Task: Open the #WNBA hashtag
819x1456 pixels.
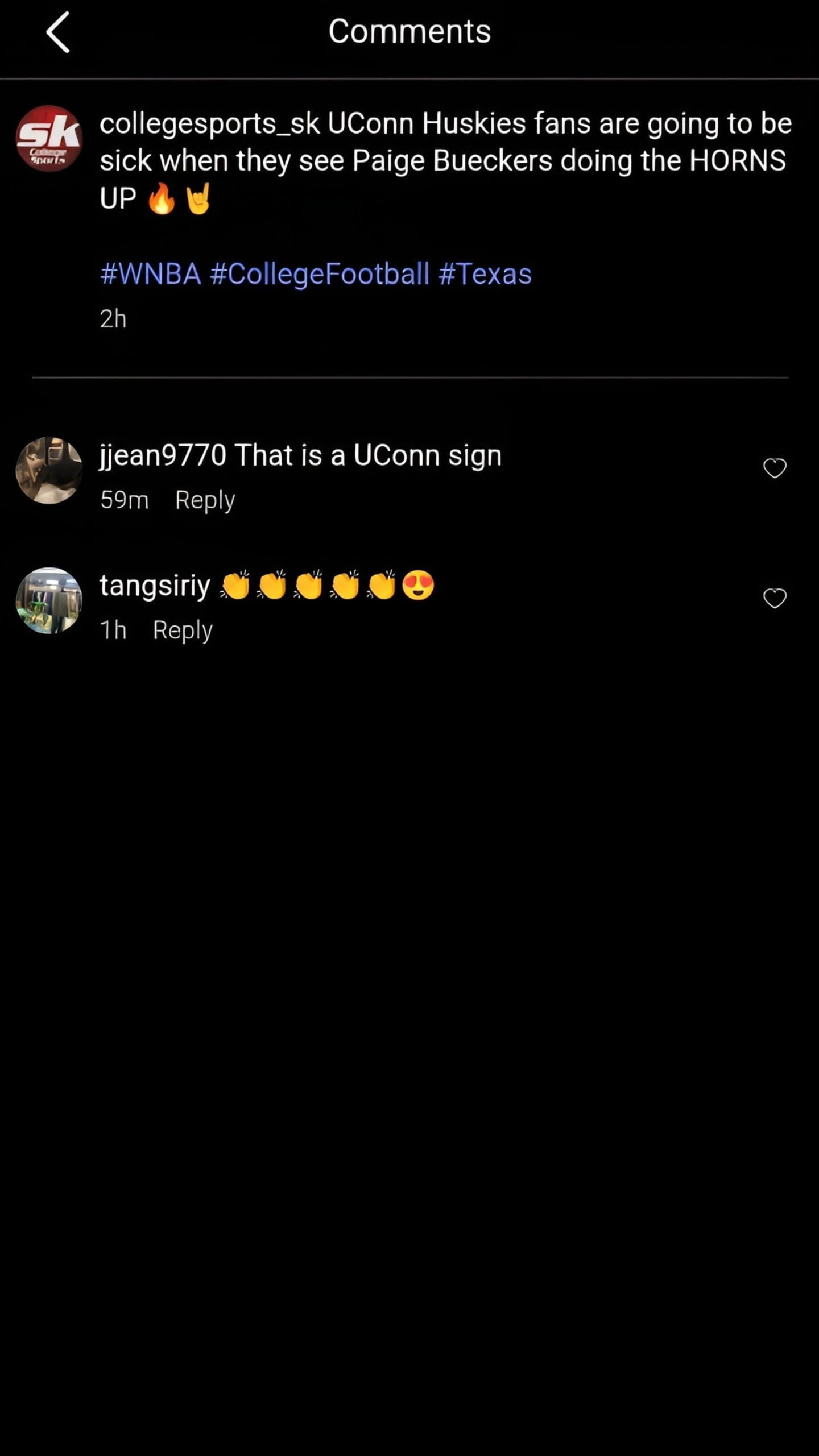Action: [x=151, y=274]
